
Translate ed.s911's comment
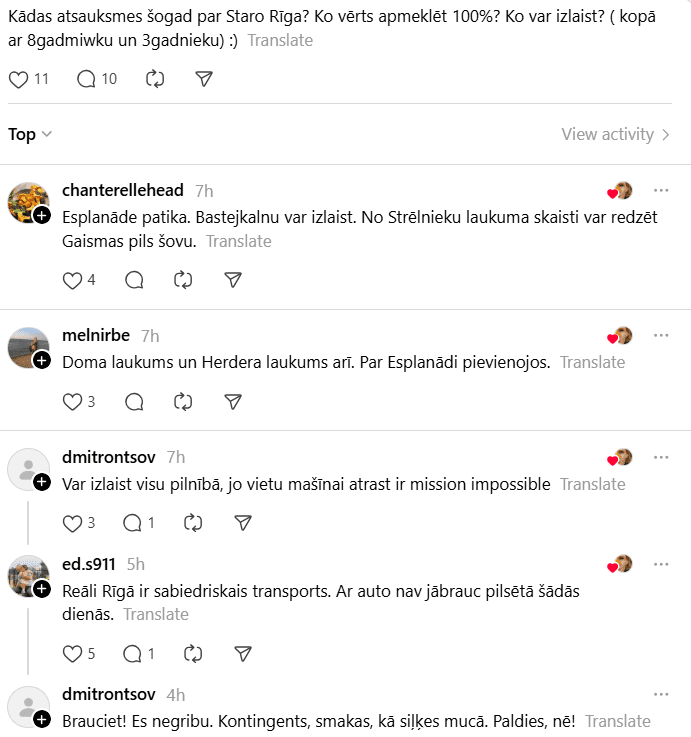[x=156, y=614]
